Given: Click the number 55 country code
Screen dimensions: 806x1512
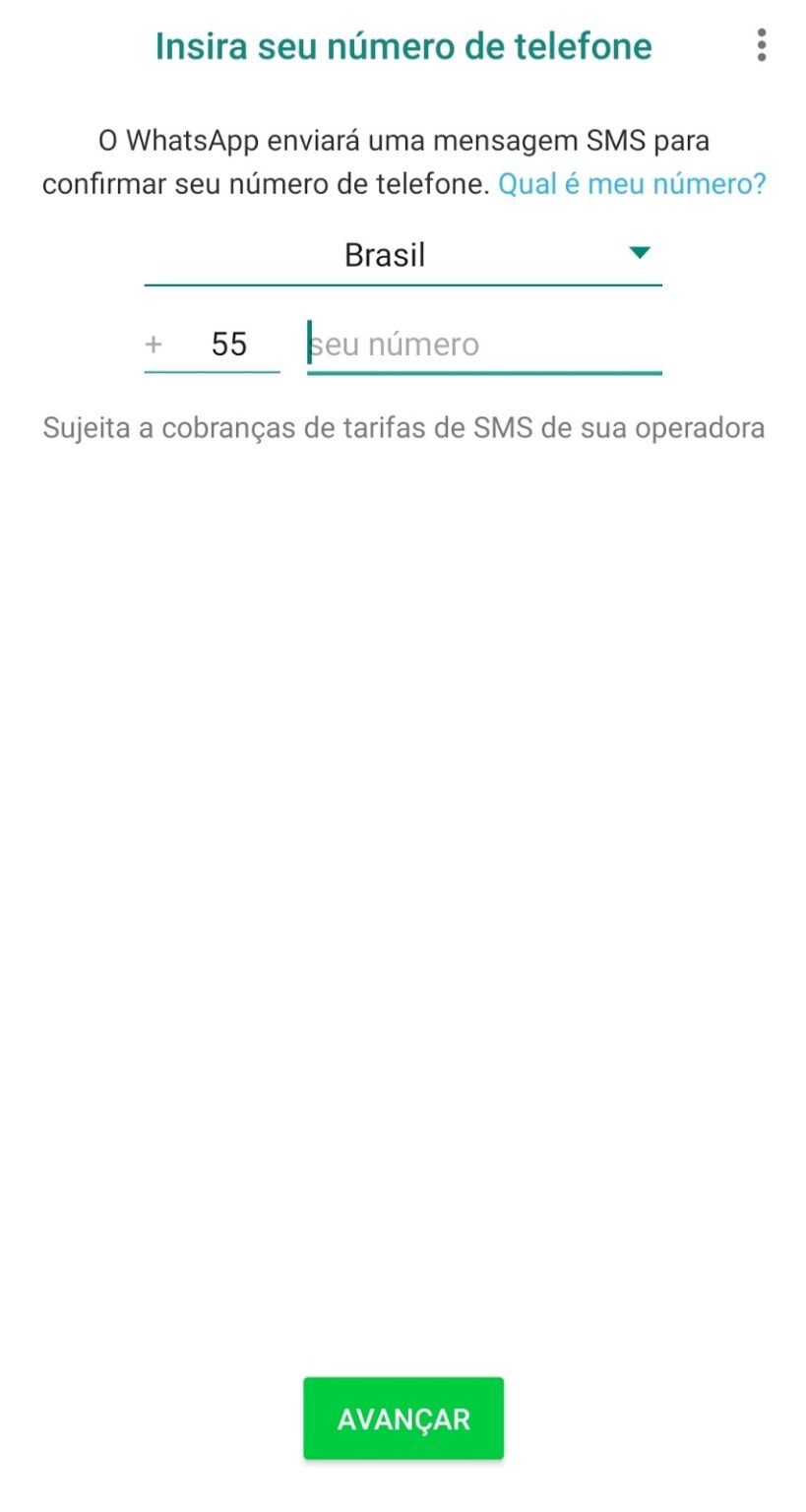Looking at the screenshot, I should point(228,344).
